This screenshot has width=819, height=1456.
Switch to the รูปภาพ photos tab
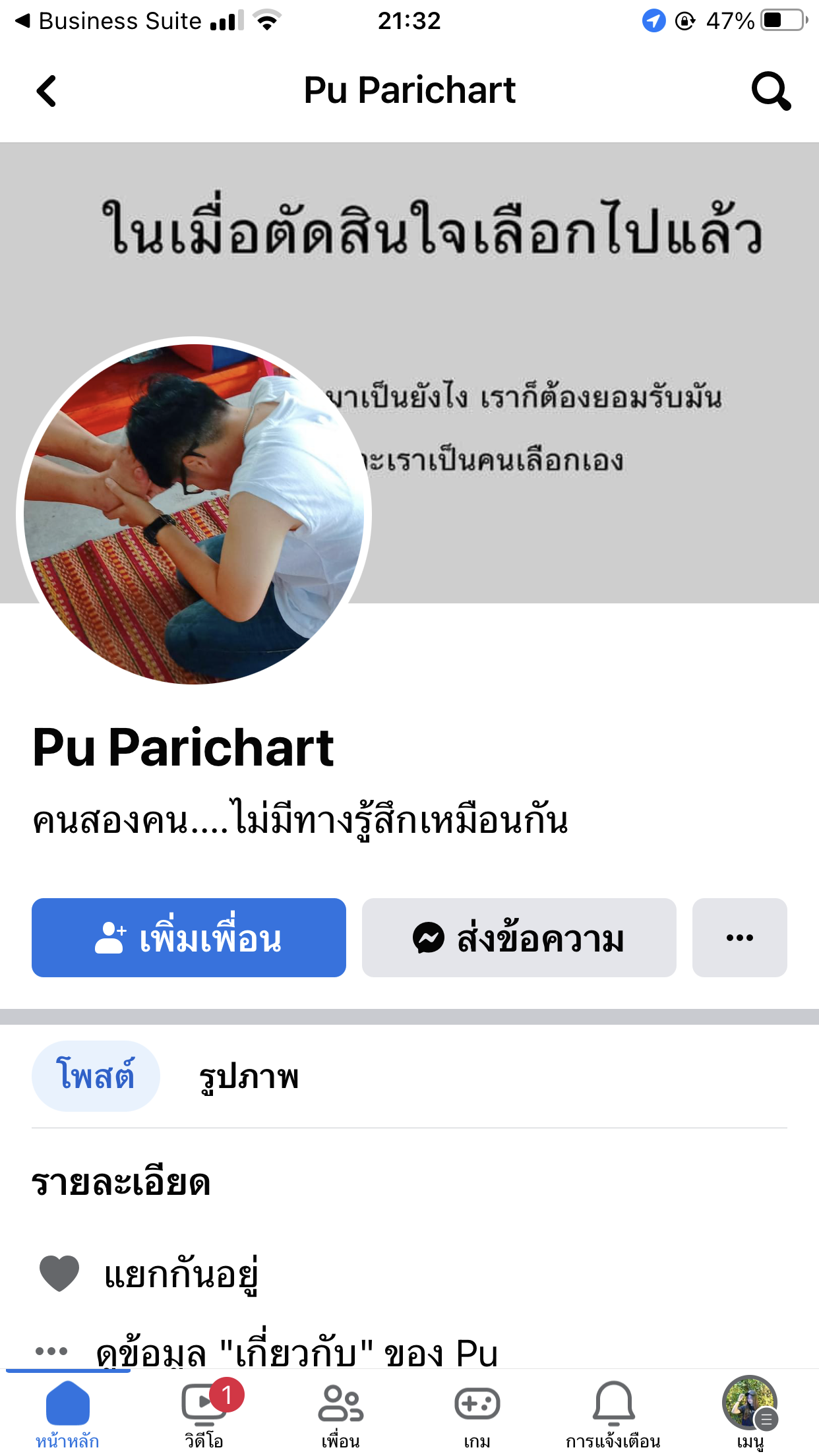(249, 1076)
